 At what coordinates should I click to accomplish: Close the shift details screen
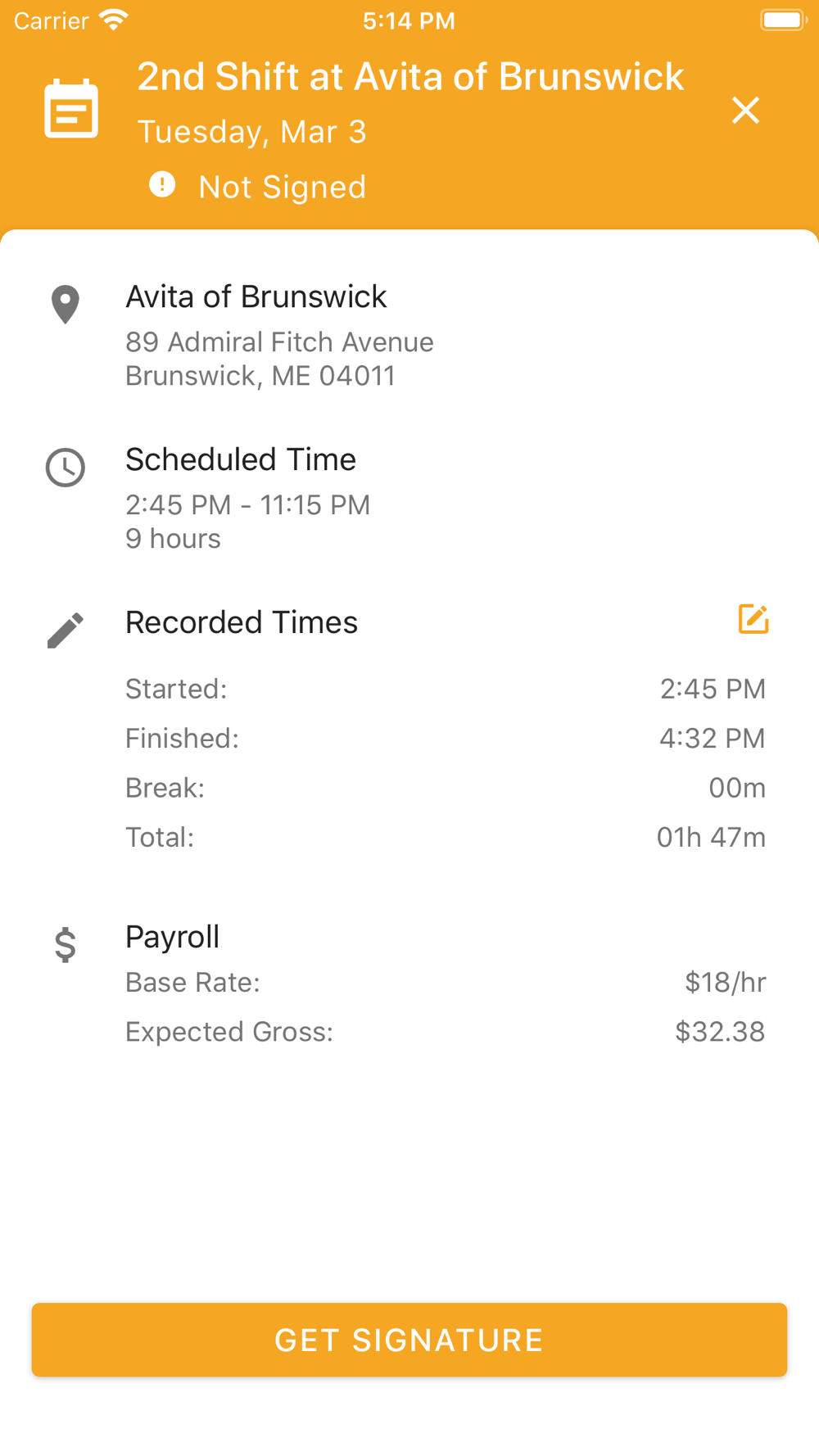[745, 110]
